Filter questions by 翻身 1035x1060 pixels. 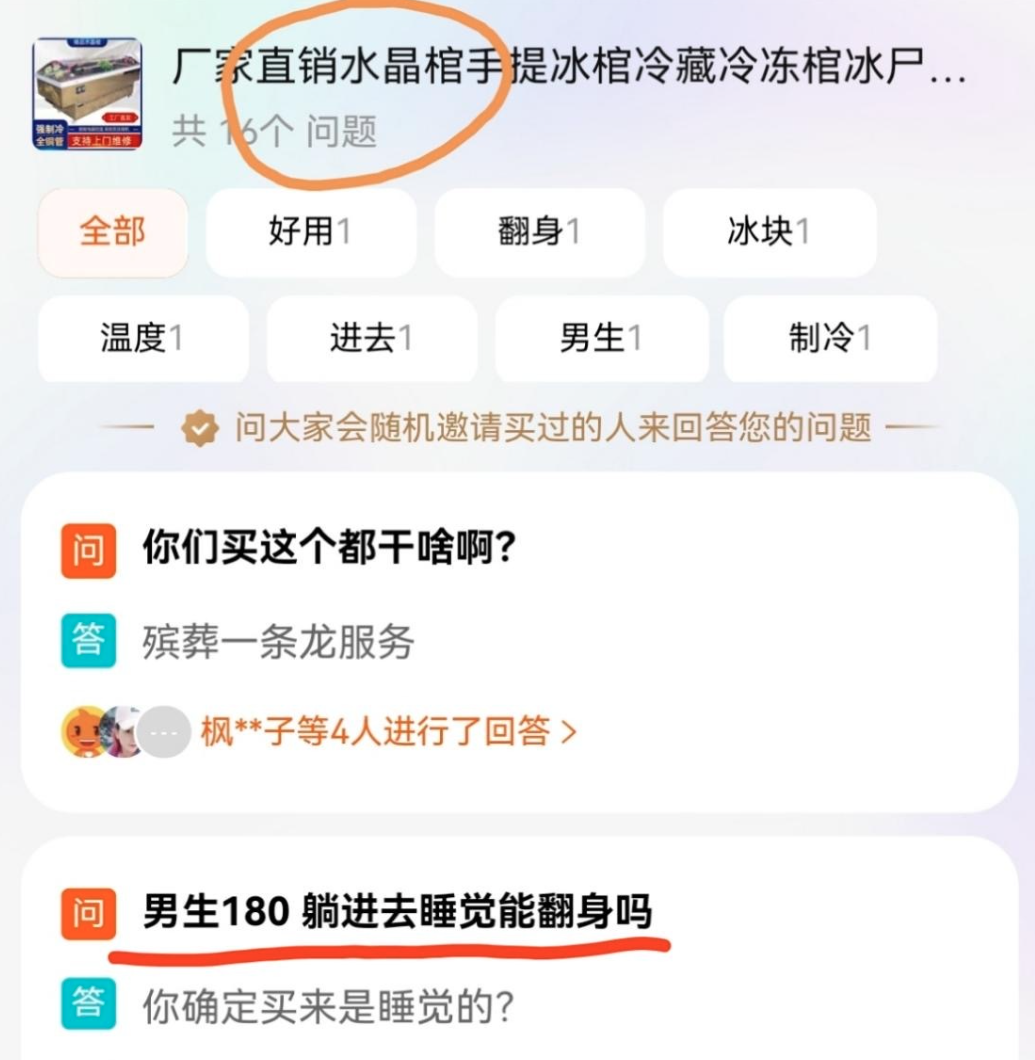coord(539,232)
